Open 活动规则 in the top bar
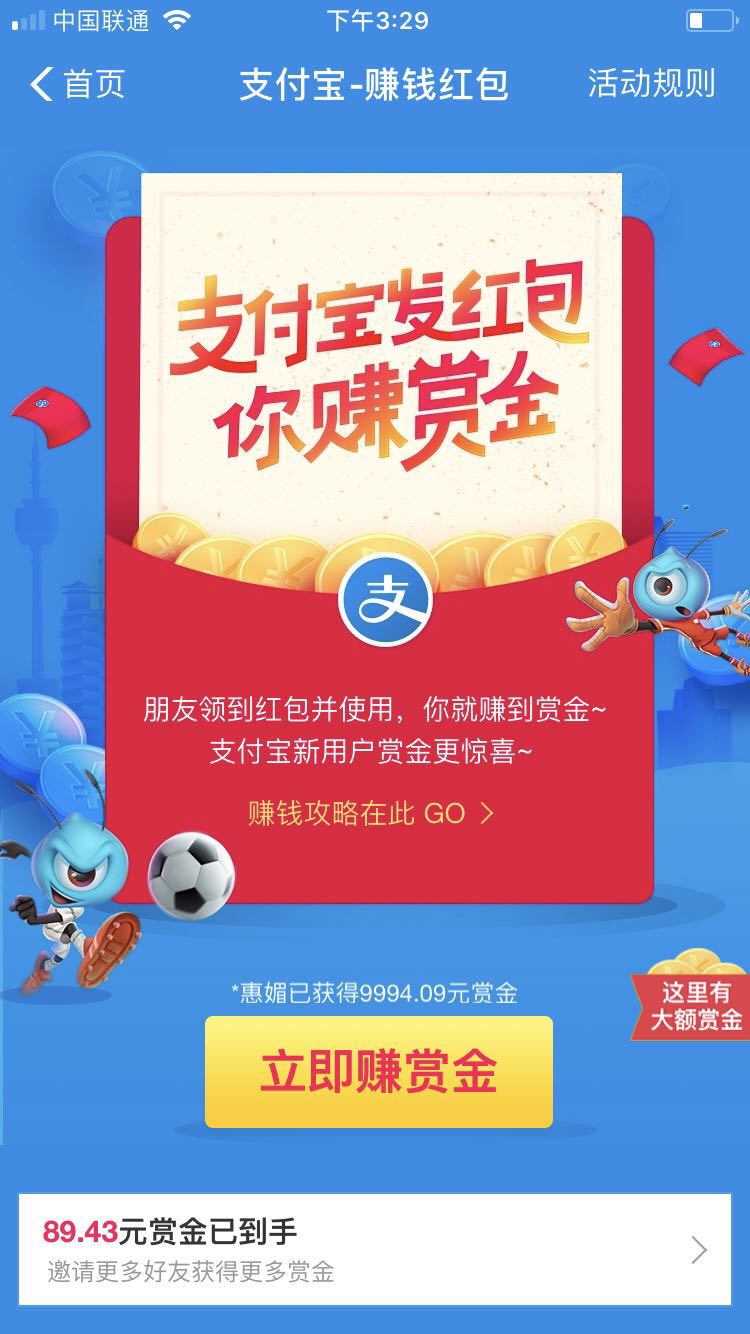The width and height of the screenshot is (750, 1334). pyautogui.click(x=651, y=84)
